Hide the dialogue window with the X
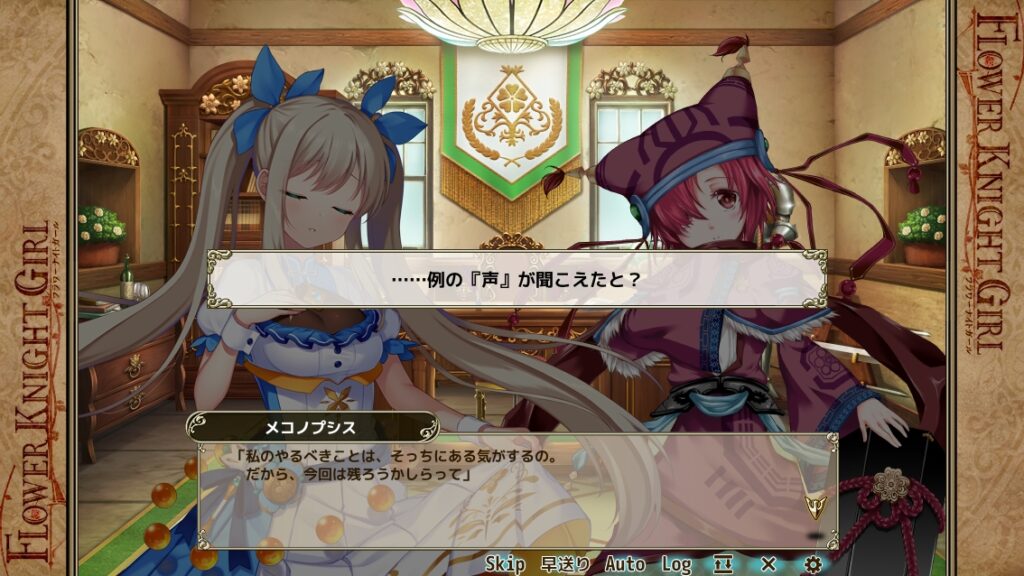The width and height of the screenshot is (1024, 576). [x=768, y=564]
